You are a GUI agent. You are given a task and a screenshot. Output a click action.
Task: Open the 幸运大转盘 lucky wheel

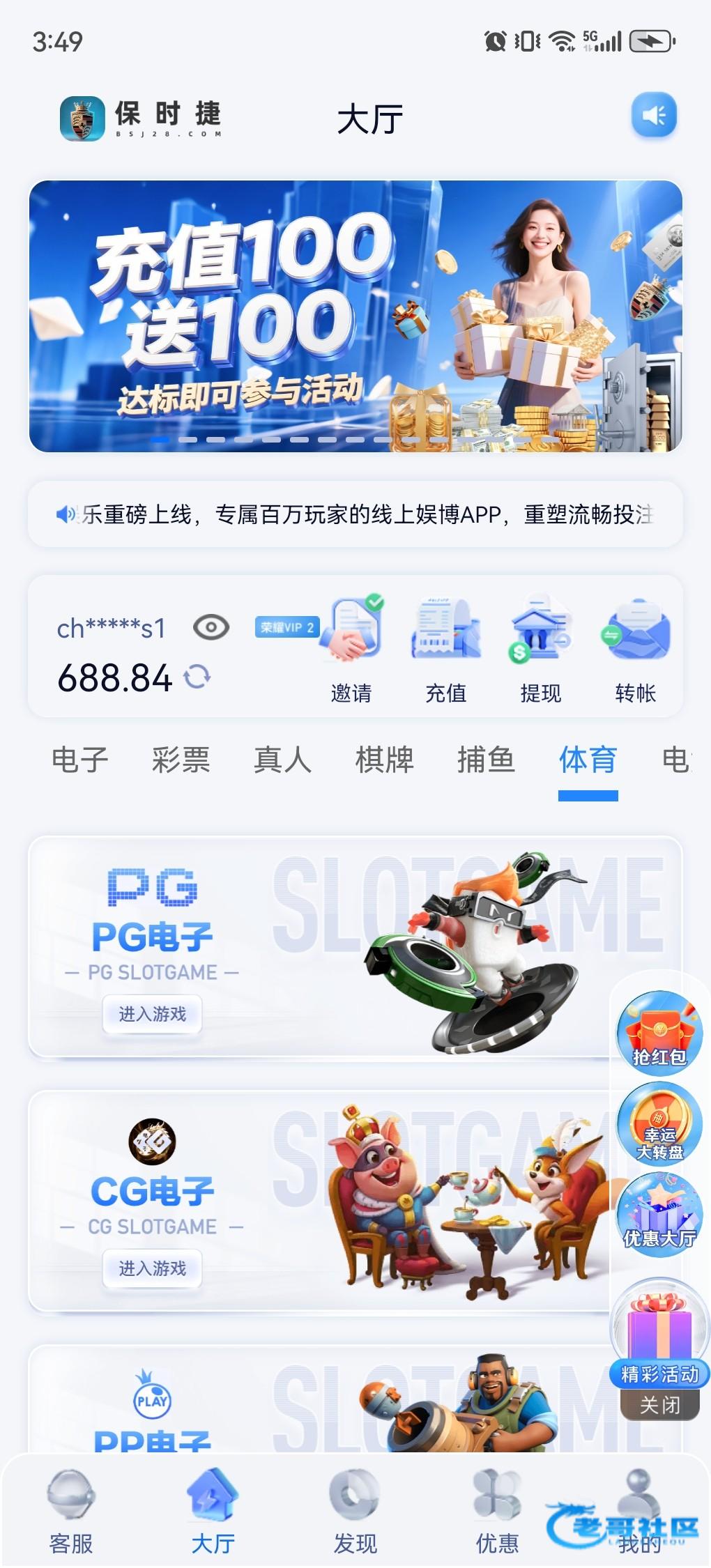[x=659, y=1124]
